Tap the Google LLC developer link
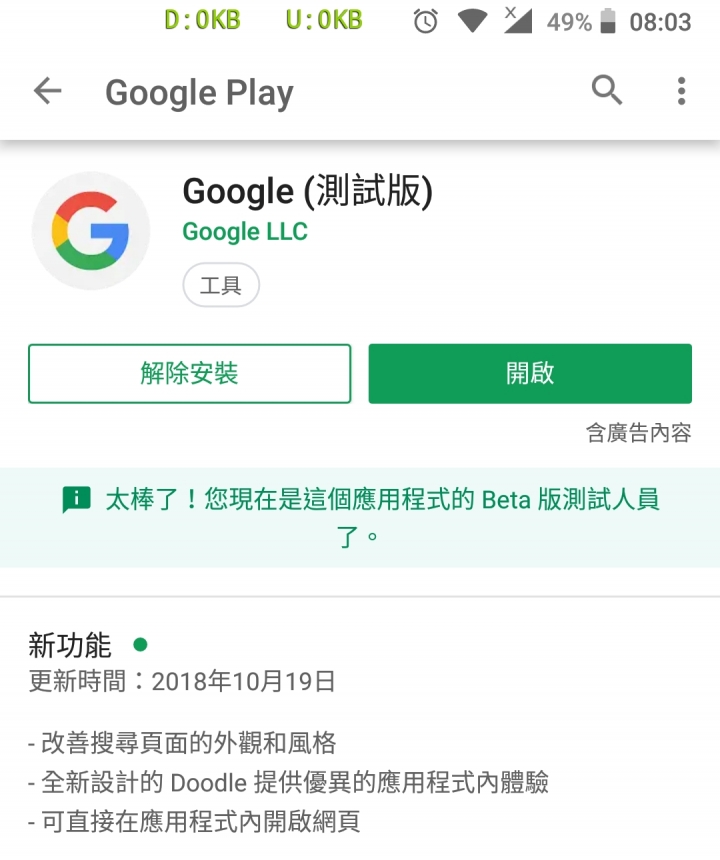 point(245,232)
